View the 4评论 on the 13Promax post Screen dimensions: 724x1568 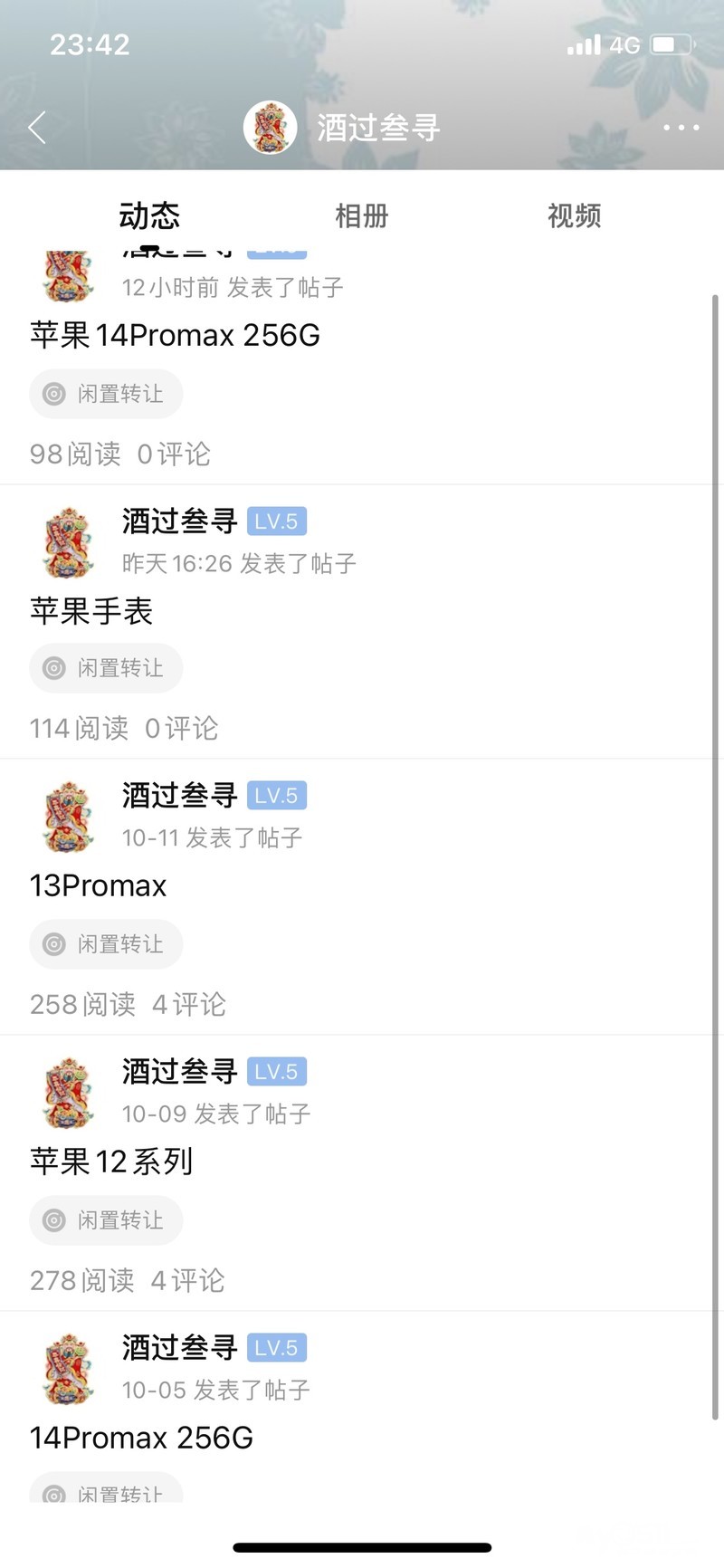[x=189, y=1004]
